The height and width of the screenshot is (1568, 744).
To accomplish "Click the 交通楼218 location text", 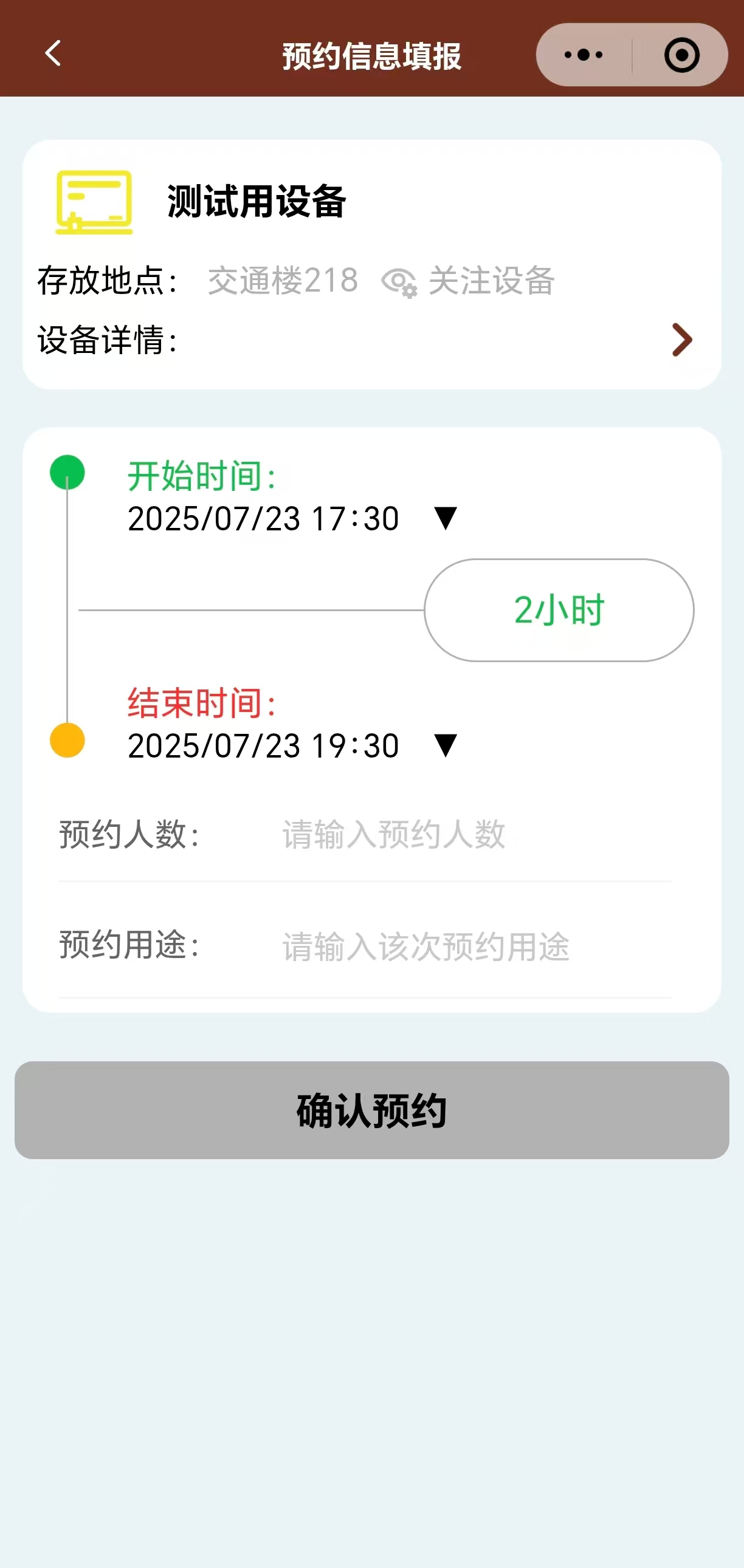I will pyautogui.click(x=283, y=281).
